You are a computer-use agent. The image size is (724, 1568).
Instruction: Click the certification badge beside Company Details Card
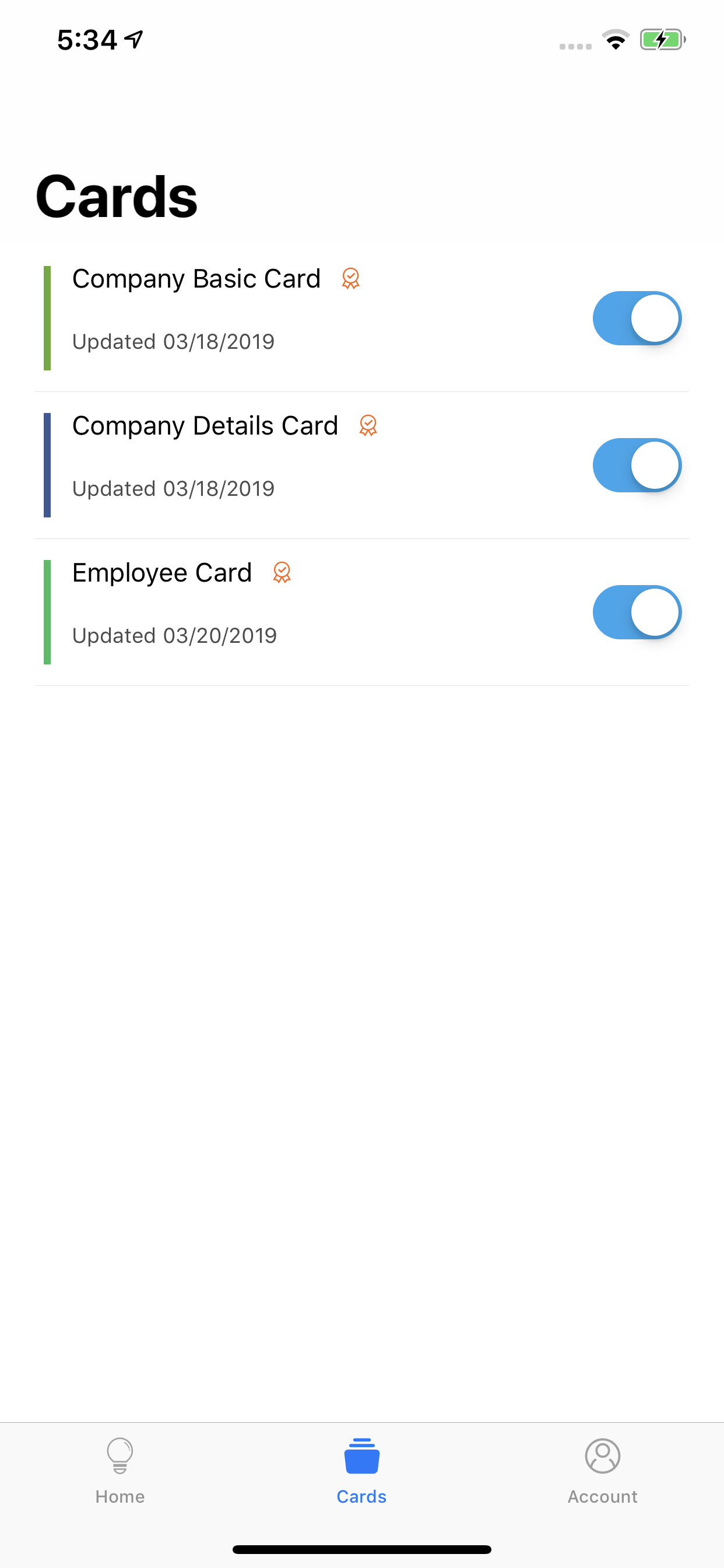(367, 426)
